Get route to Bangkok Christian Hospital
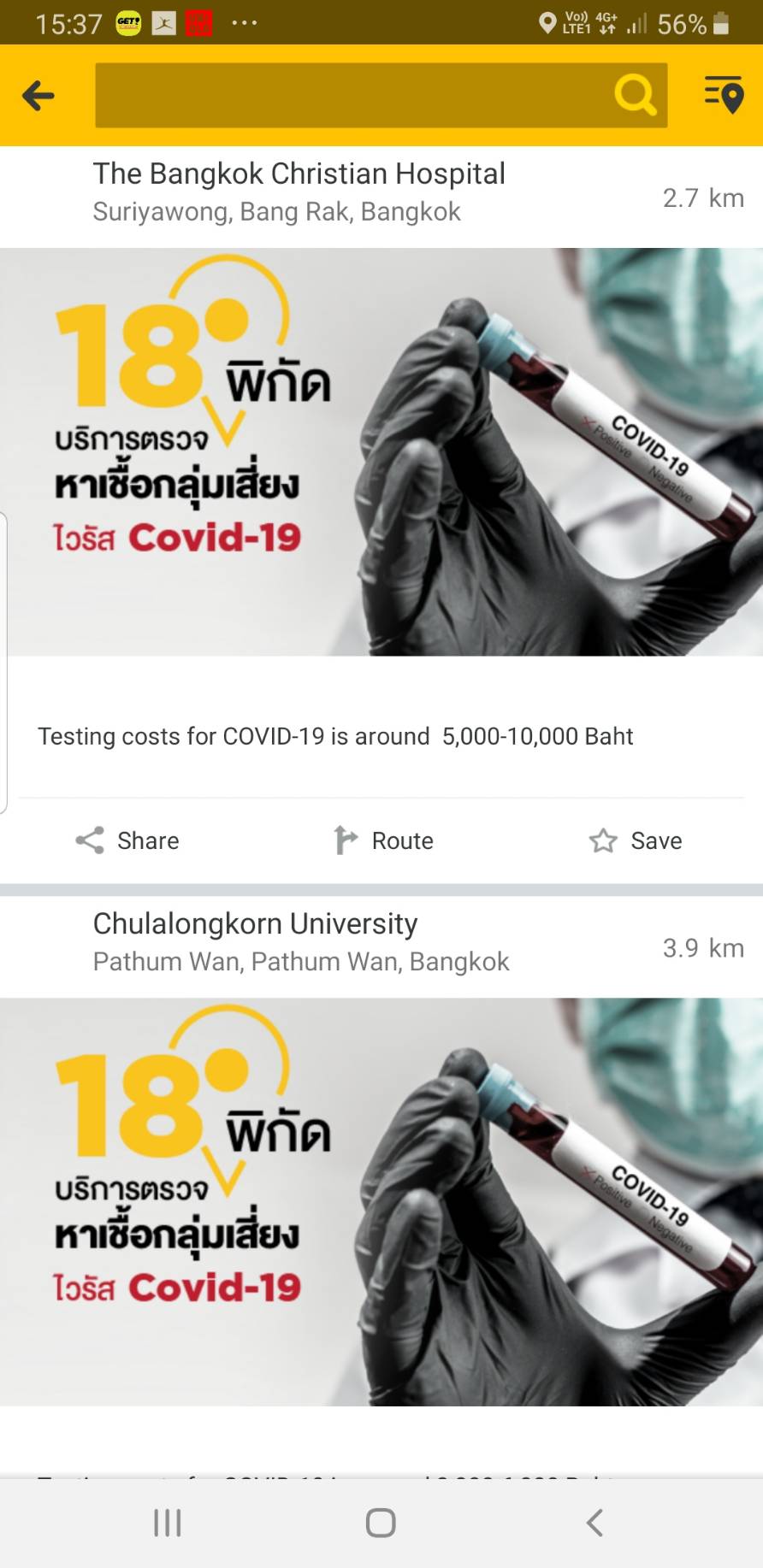The height and width of the screenshot is (1568, 763). pos(384,840)
